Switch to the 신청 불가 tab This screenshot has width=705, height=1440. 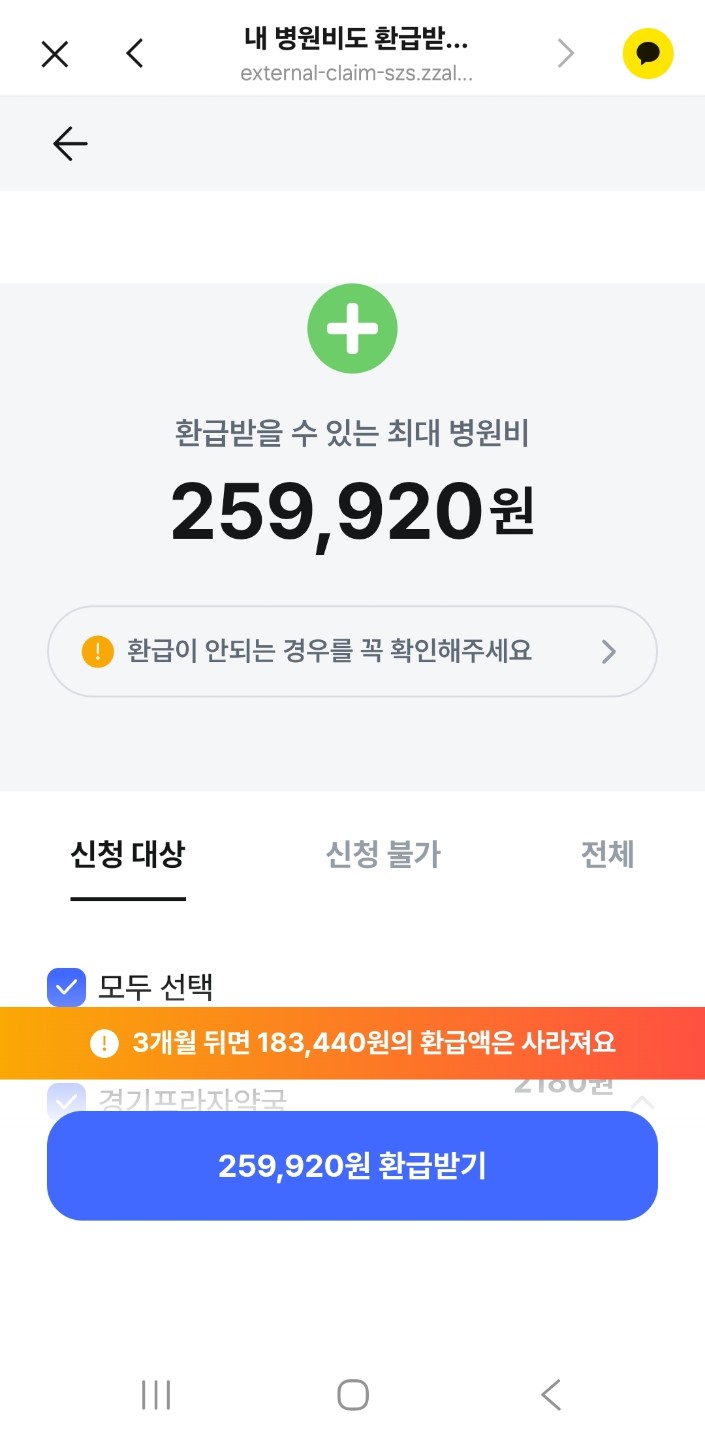coord(383,856)
